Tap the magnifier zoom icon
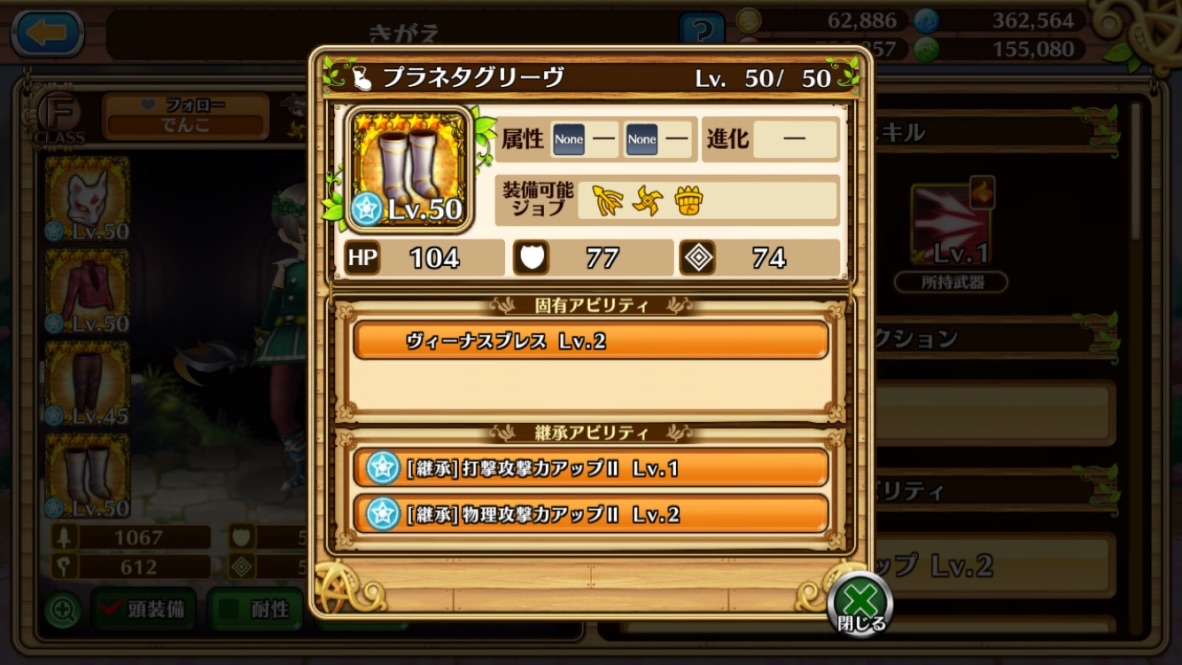1182x665 pixels. pyautogui.click(x=62, y=608)
